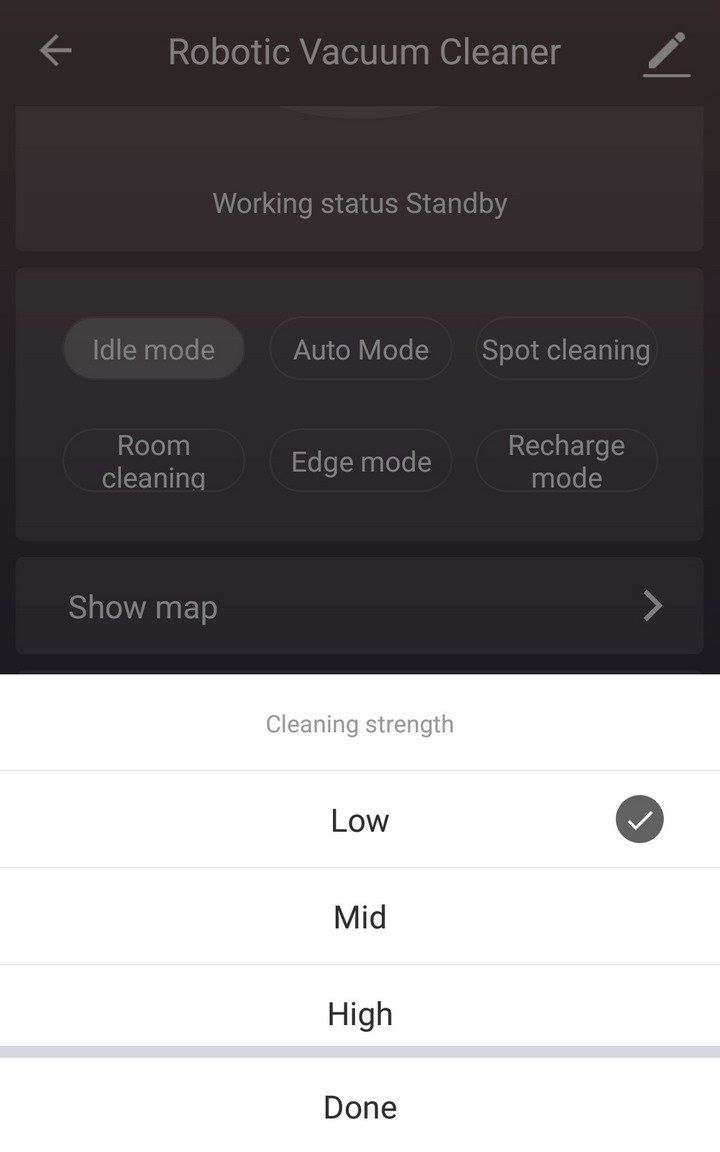
Task: Open the edit pencil icon
Action: click(667, 54)
